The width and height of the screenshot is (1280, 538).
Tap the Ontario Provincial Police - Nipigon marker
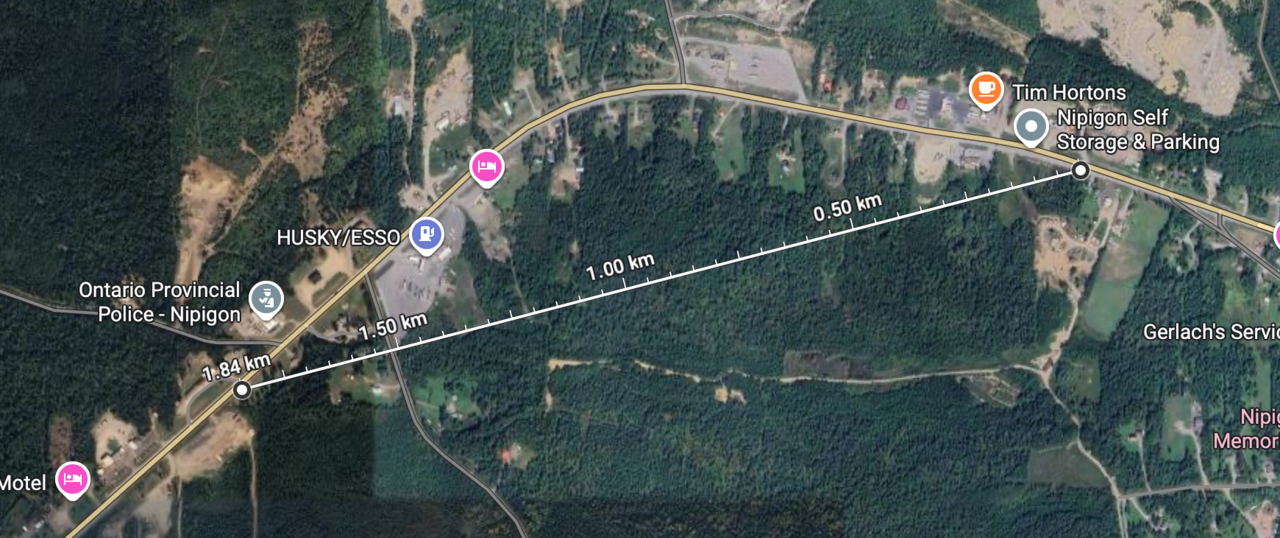(x=265, y=297)
